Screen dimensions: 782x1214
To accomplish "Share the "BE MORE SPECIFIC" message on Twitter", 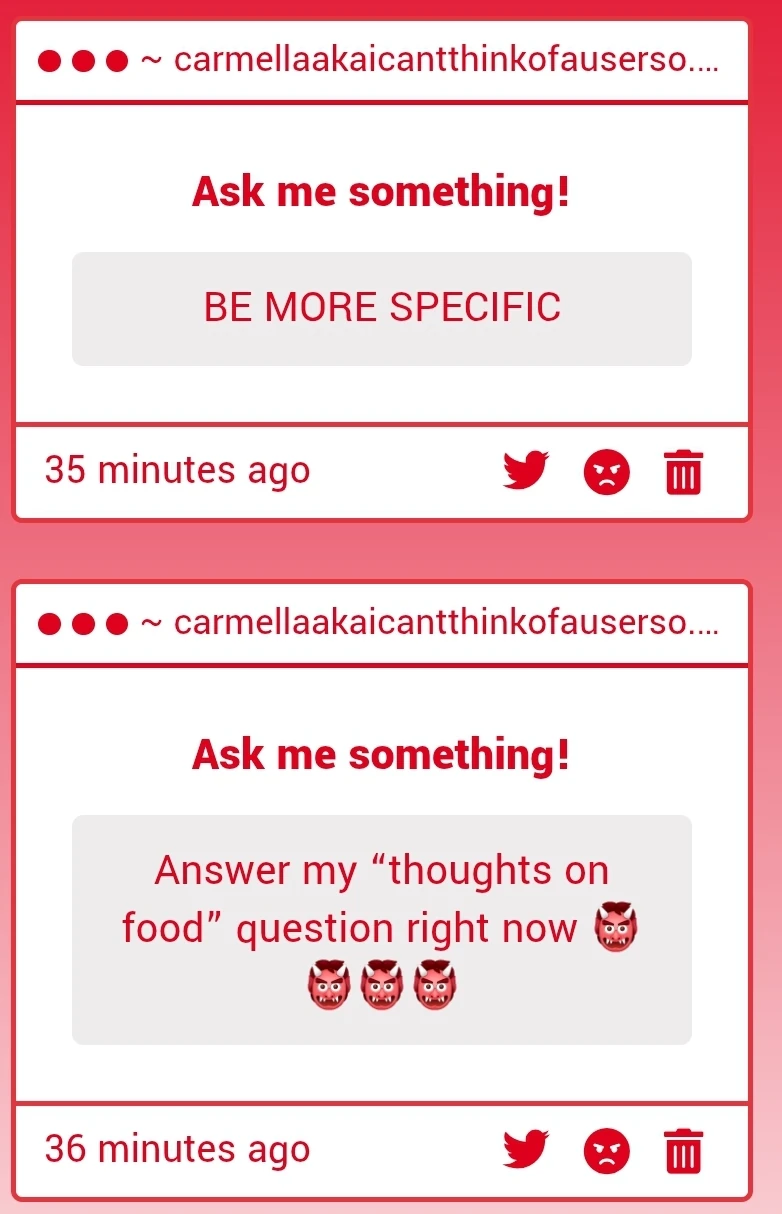I will click(x=525, y=470).
